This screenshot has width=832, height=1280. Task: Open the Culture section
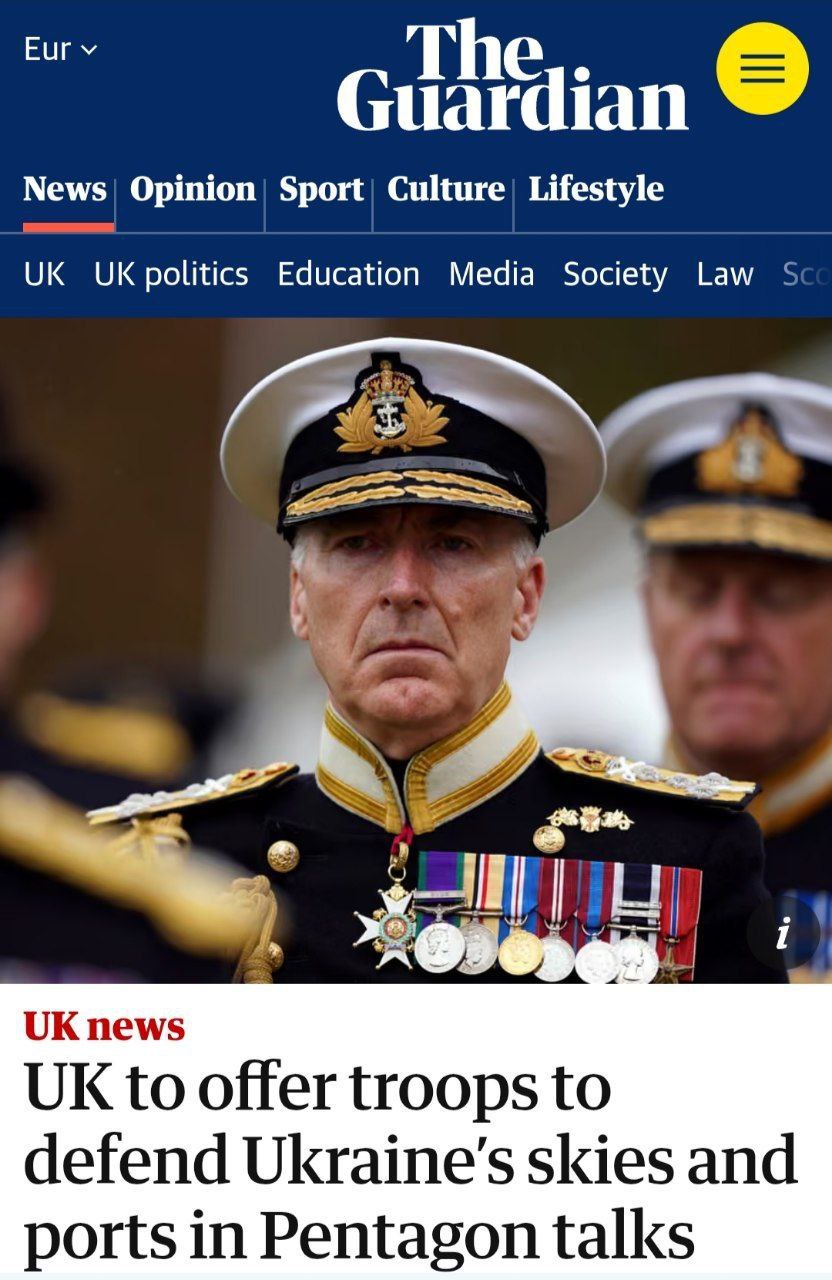coord(446,189)
